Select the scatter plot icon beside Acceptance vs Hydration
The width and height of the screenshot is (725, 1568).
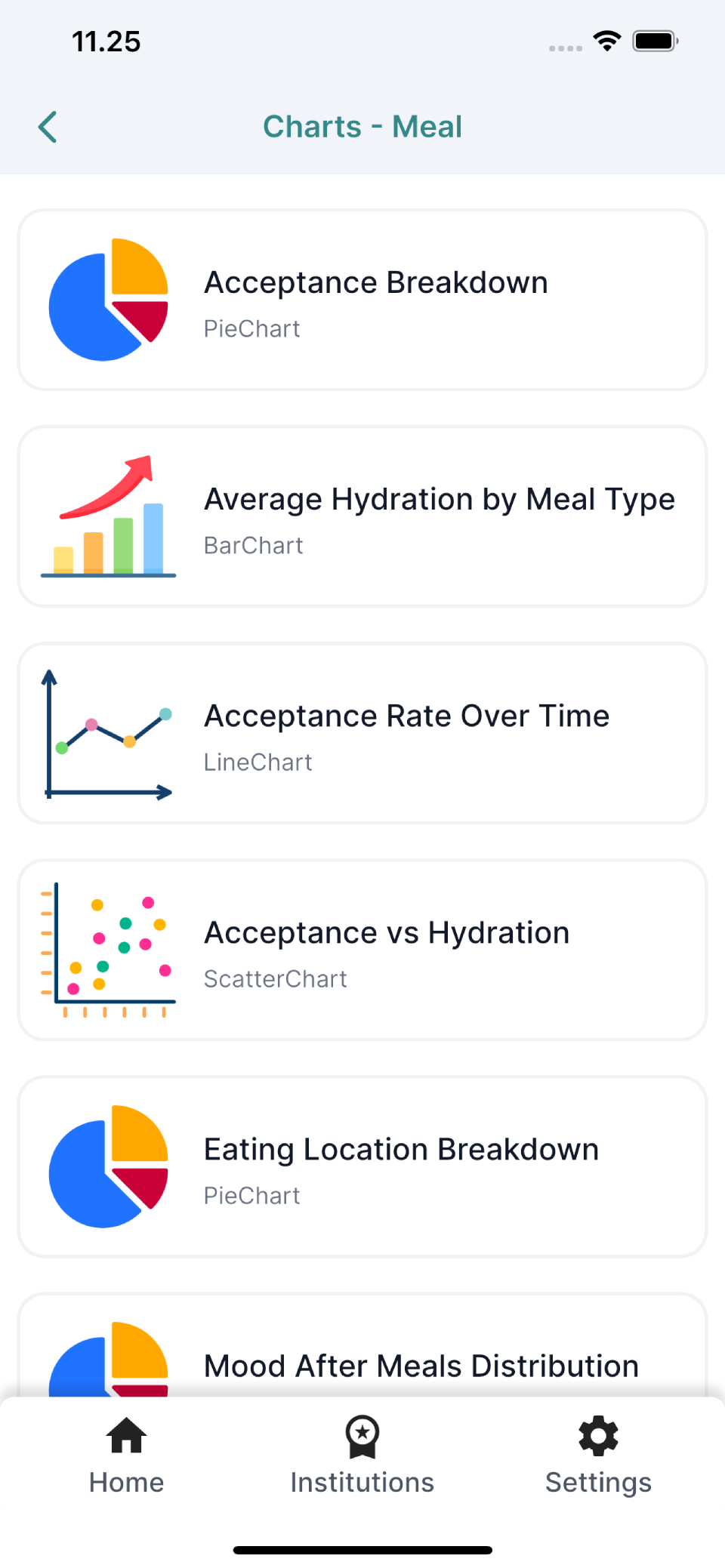(108, 949)
